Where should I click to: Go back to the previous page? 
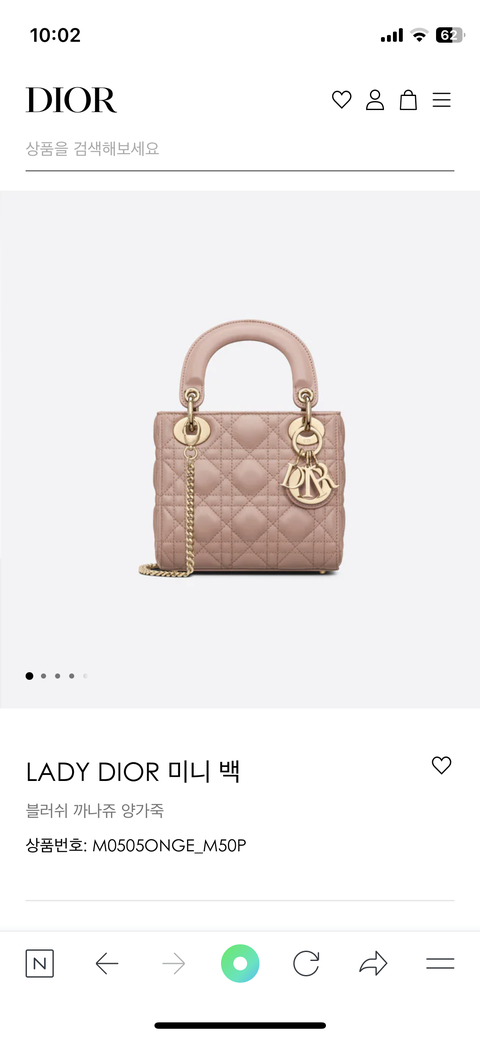pyautogui.click(x=107, y=963)
